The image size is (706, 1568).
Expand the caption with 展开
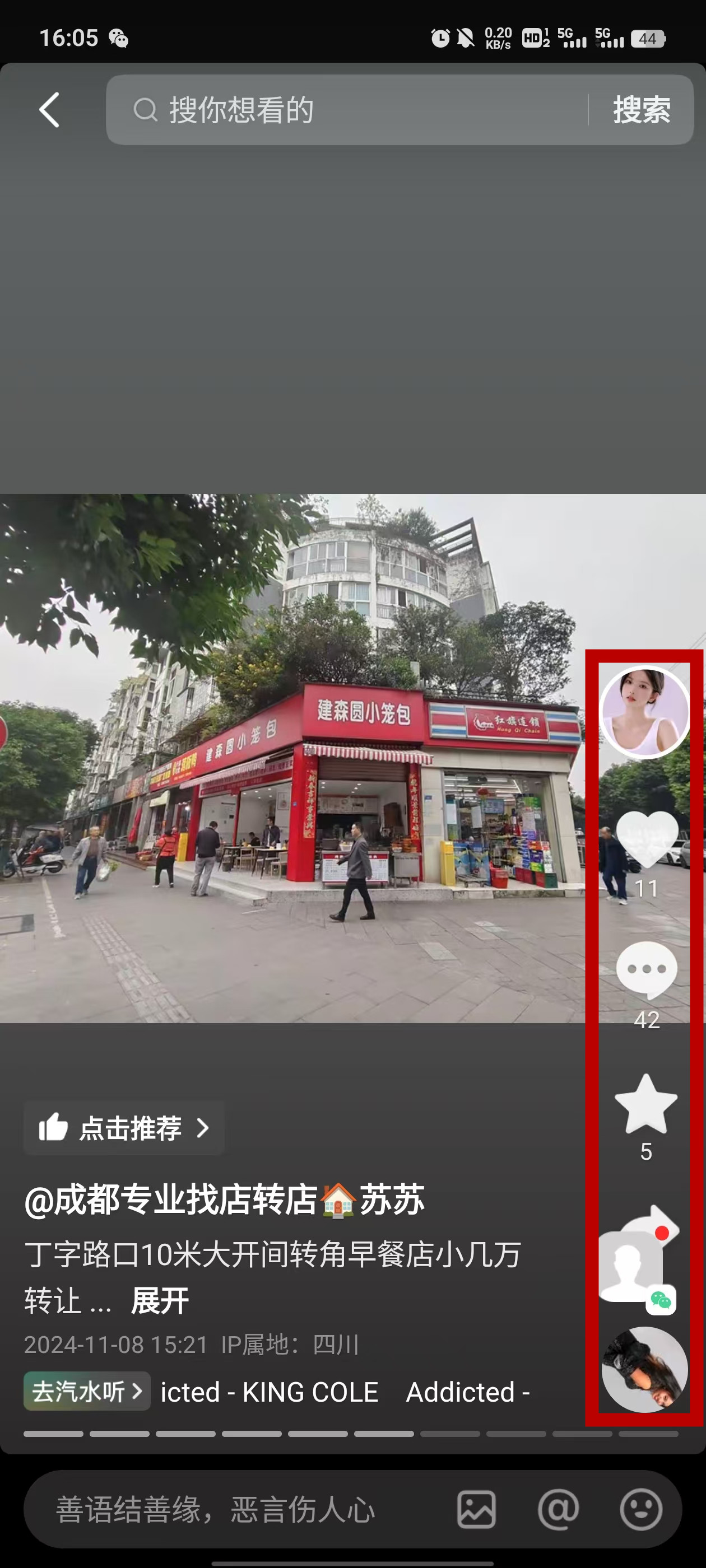(160, 1301)
